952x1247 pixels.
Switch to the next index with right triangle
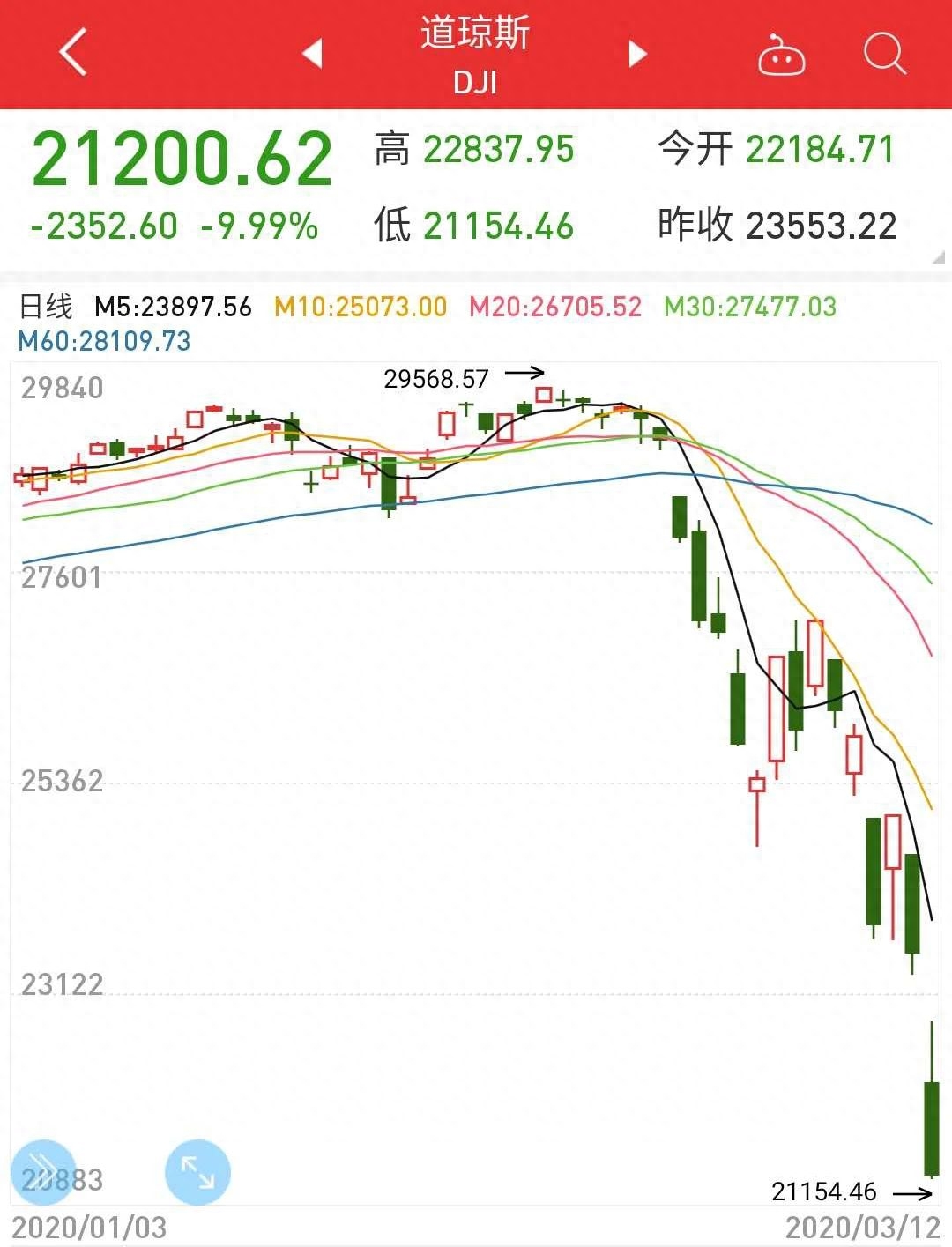click(637, 54)
